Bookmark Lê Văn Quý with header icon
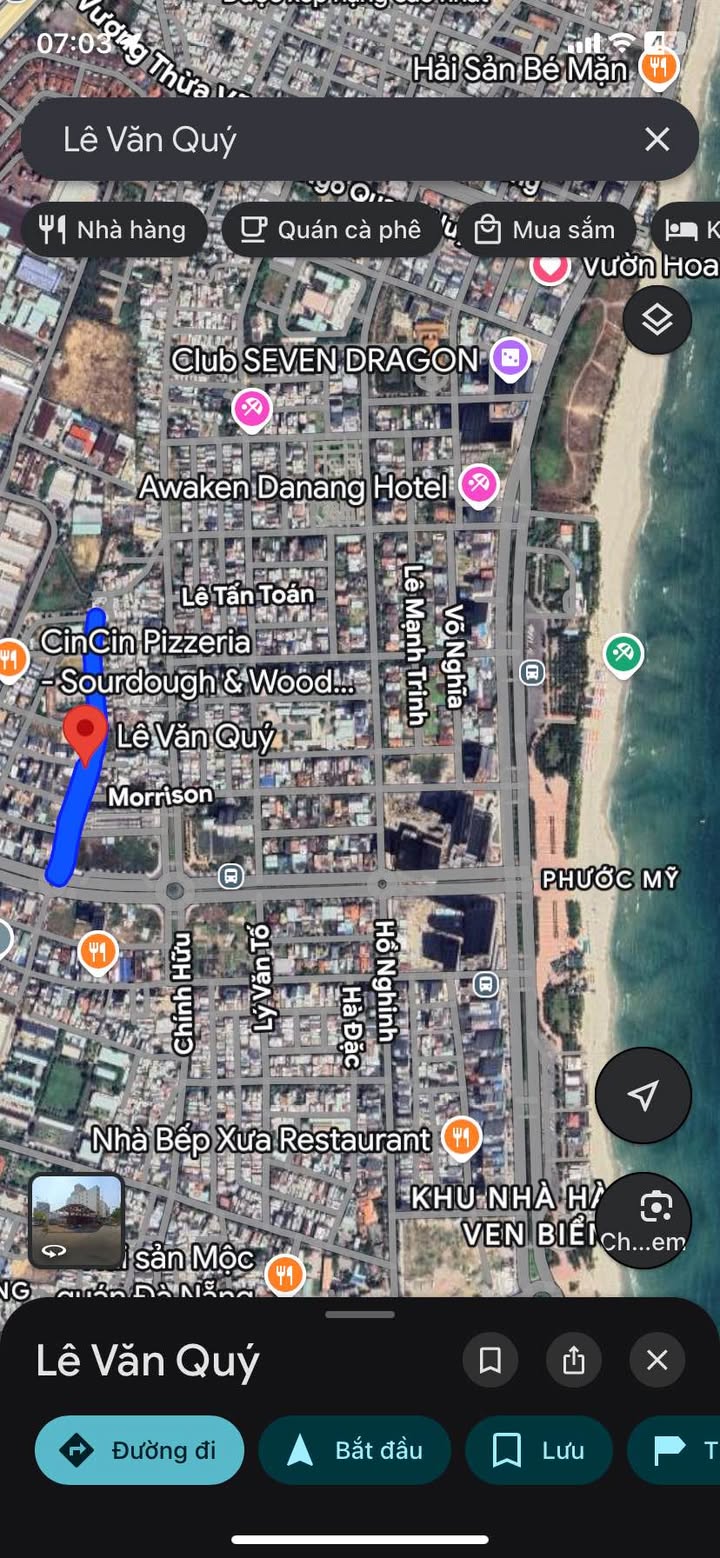The height and width of the screenshot is (1558, 720). 490,1360
